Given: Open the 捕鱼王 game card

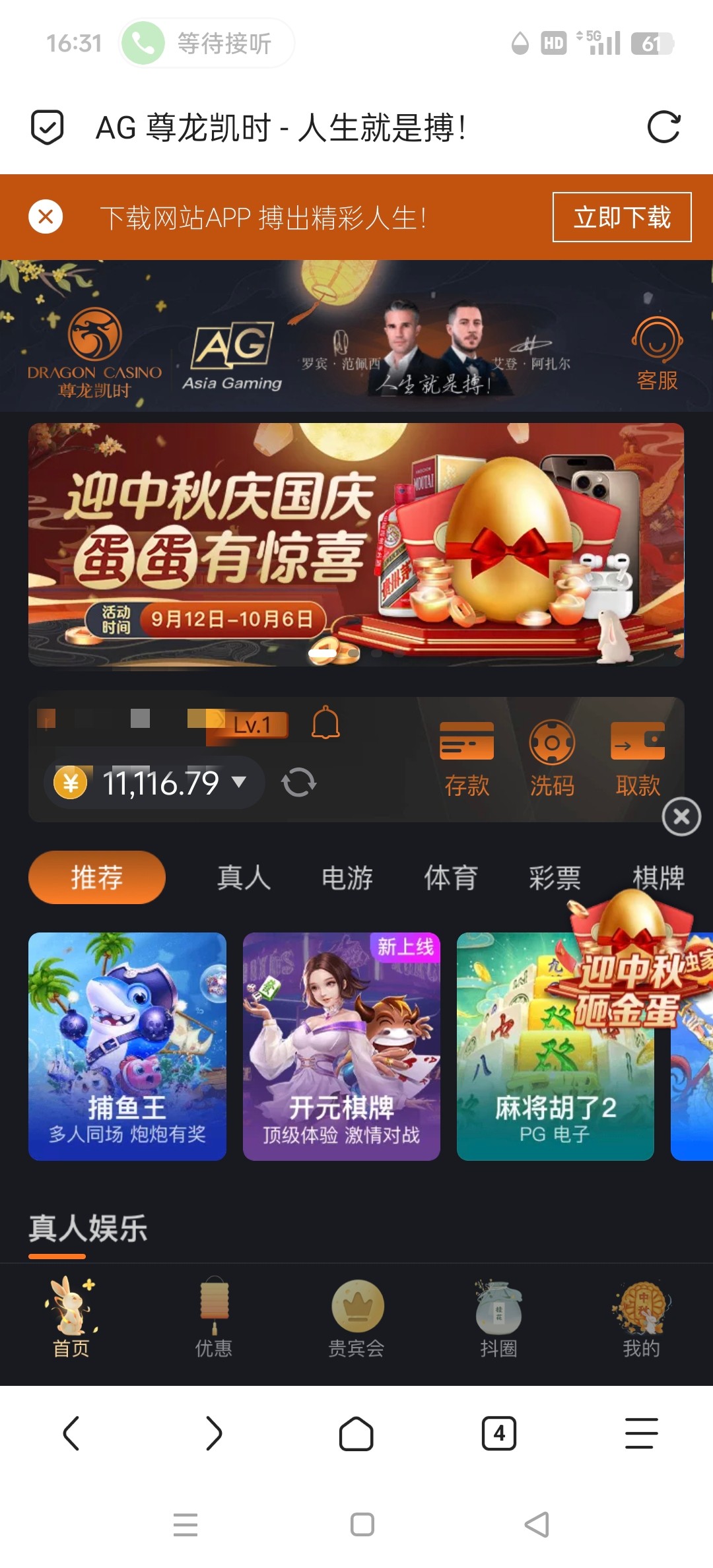Looking at the screenshot, I should click(127, 1046).
